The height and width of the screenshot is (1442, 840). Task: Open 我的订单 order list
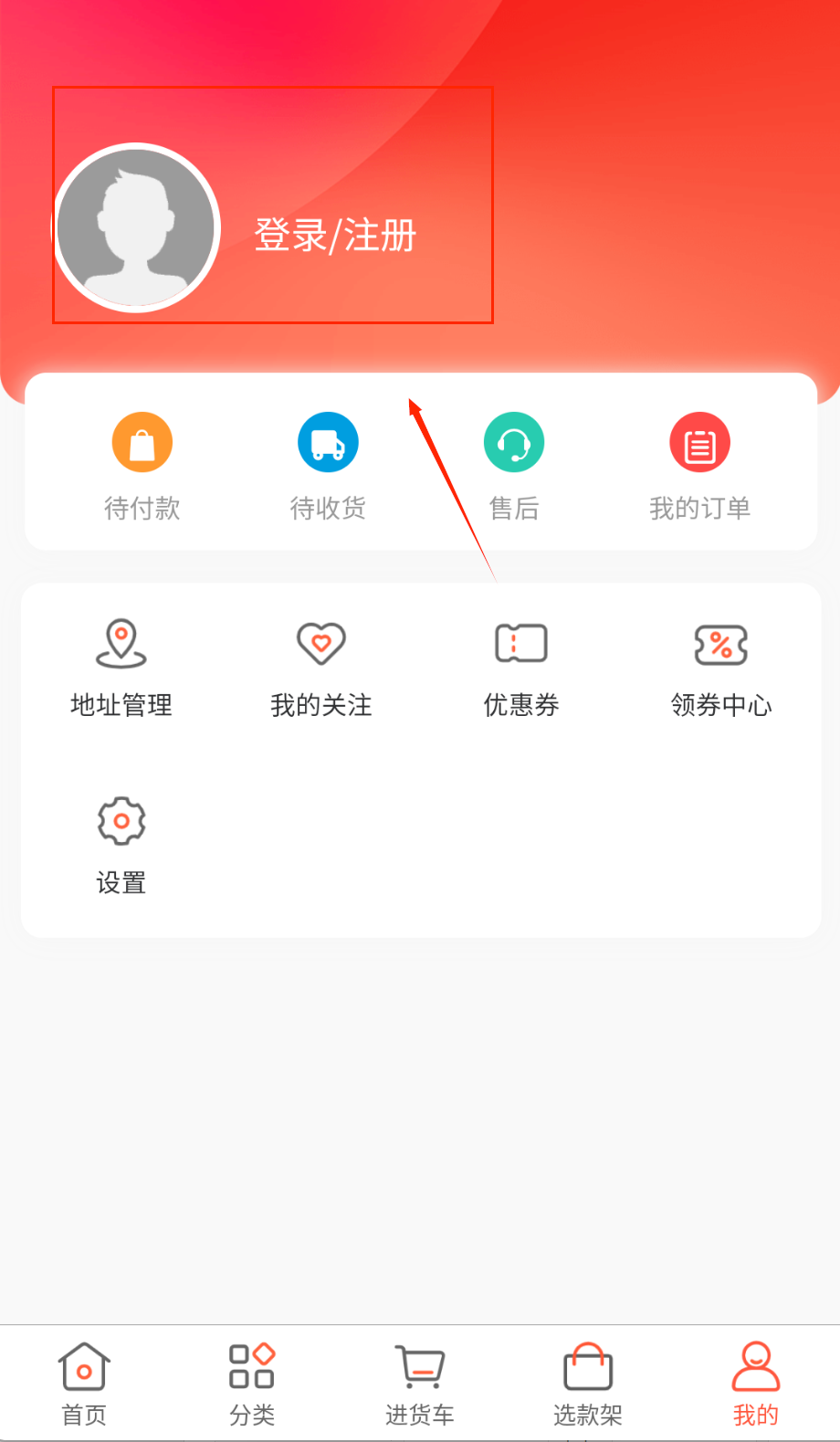click(x=699, y=467)
